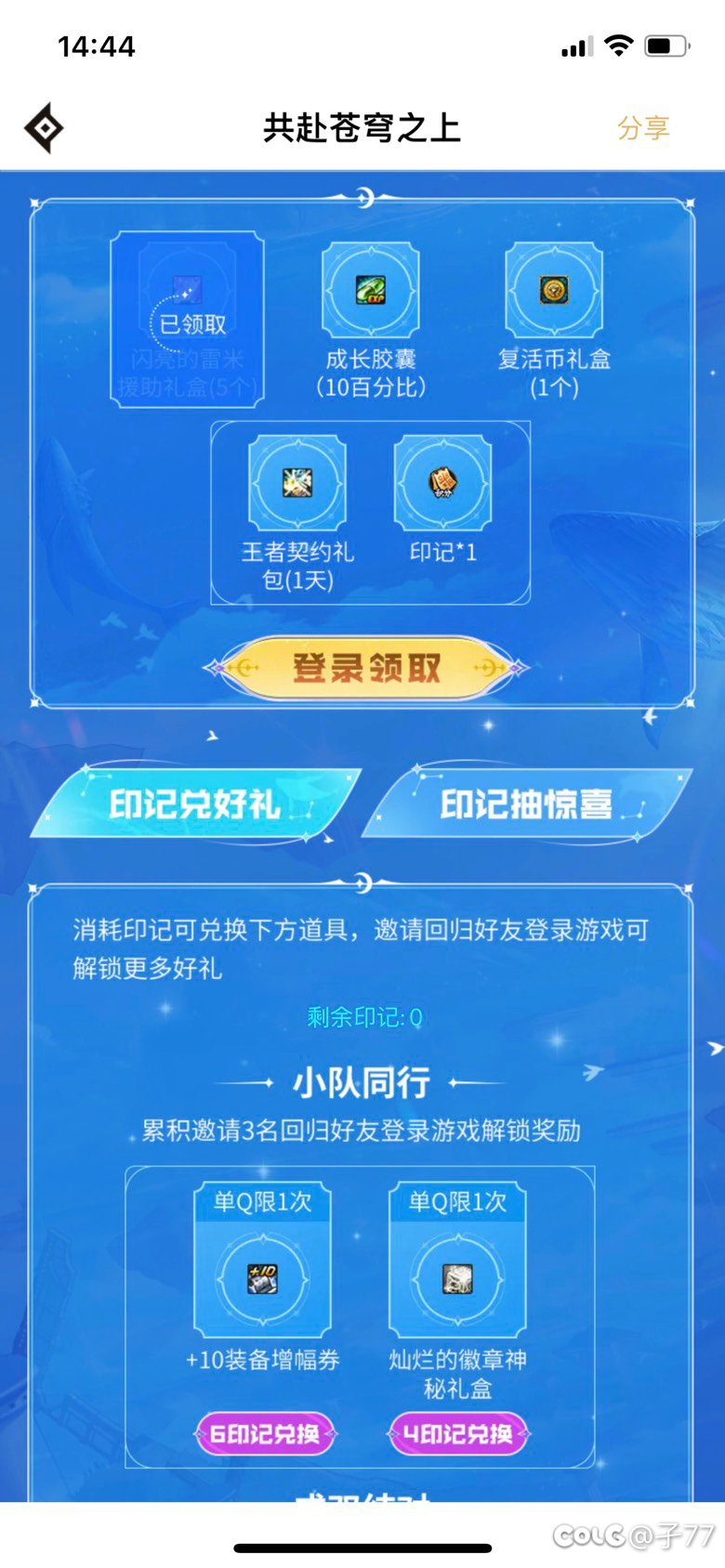Click the 小队同行 section header

[362, 1083]
